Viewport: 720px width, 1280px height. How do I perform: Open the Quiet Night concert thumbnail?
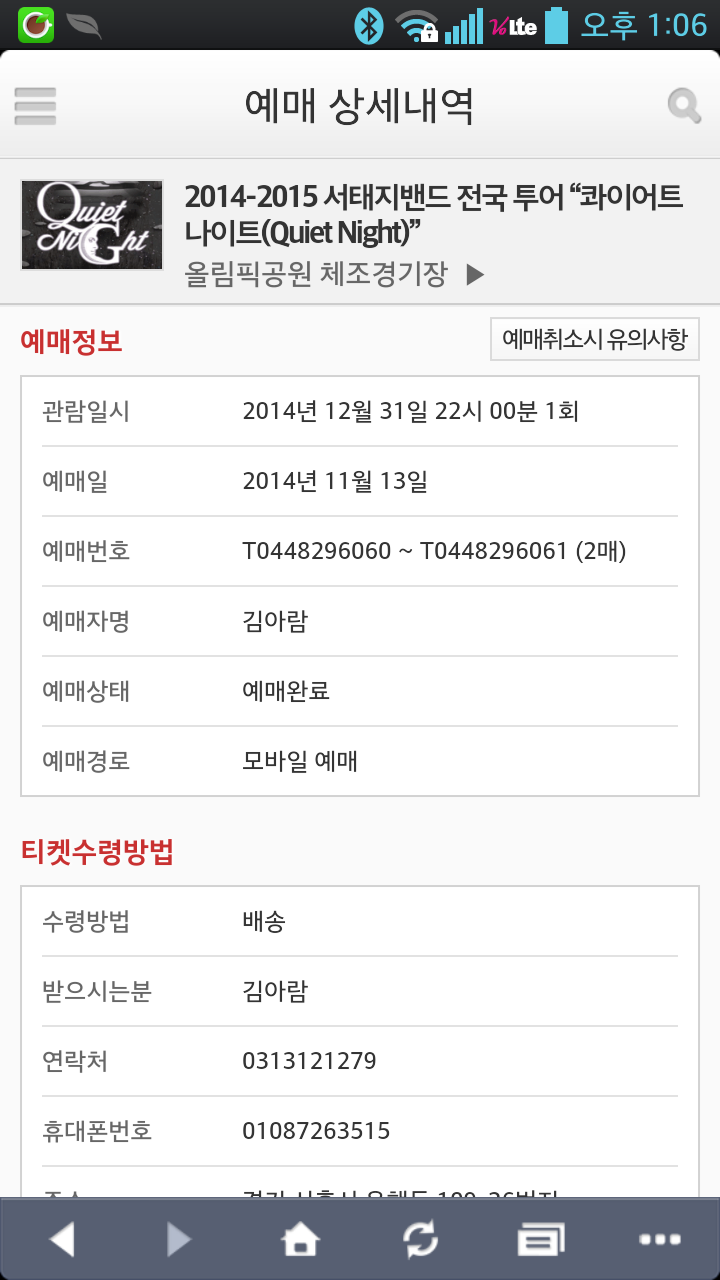point(92,225)
